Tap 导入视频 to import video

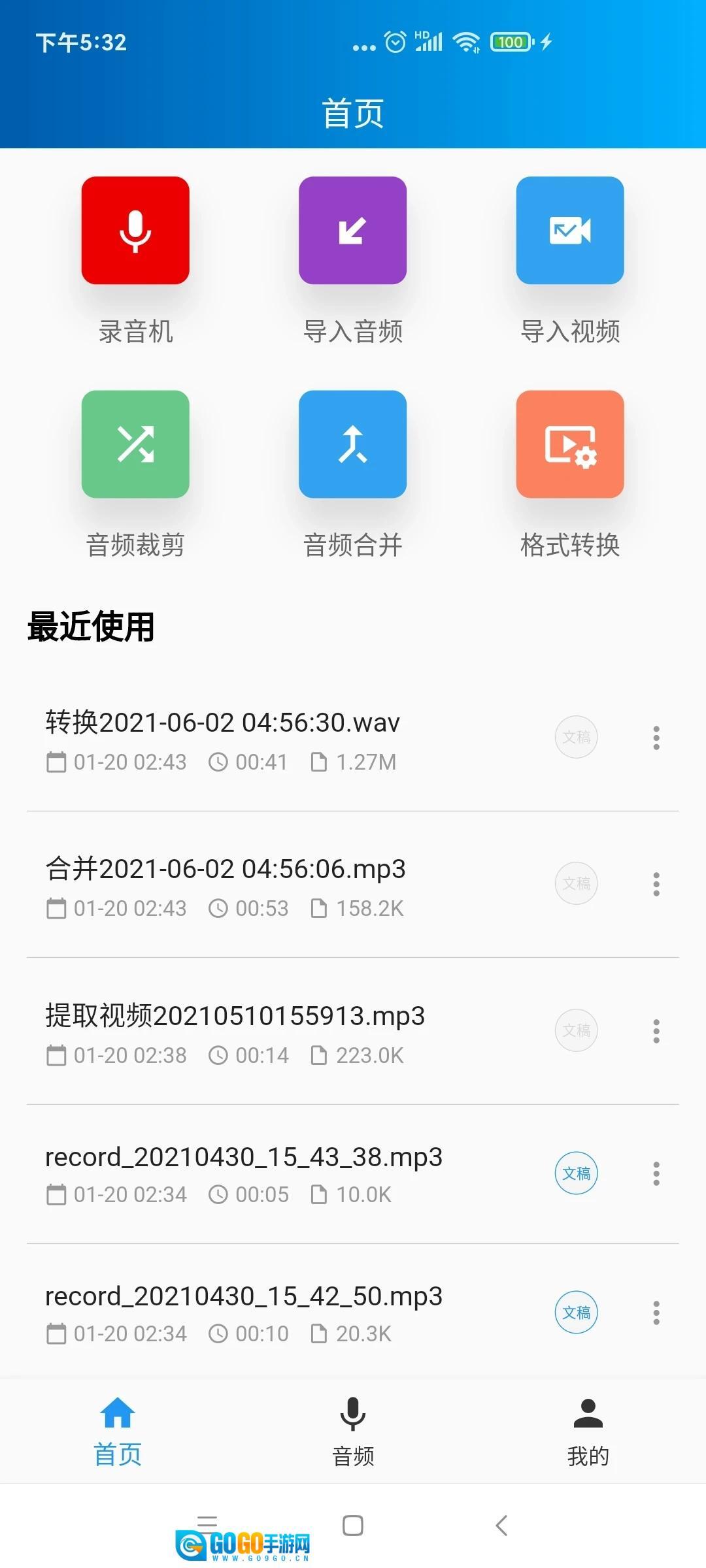coord(569,231)
